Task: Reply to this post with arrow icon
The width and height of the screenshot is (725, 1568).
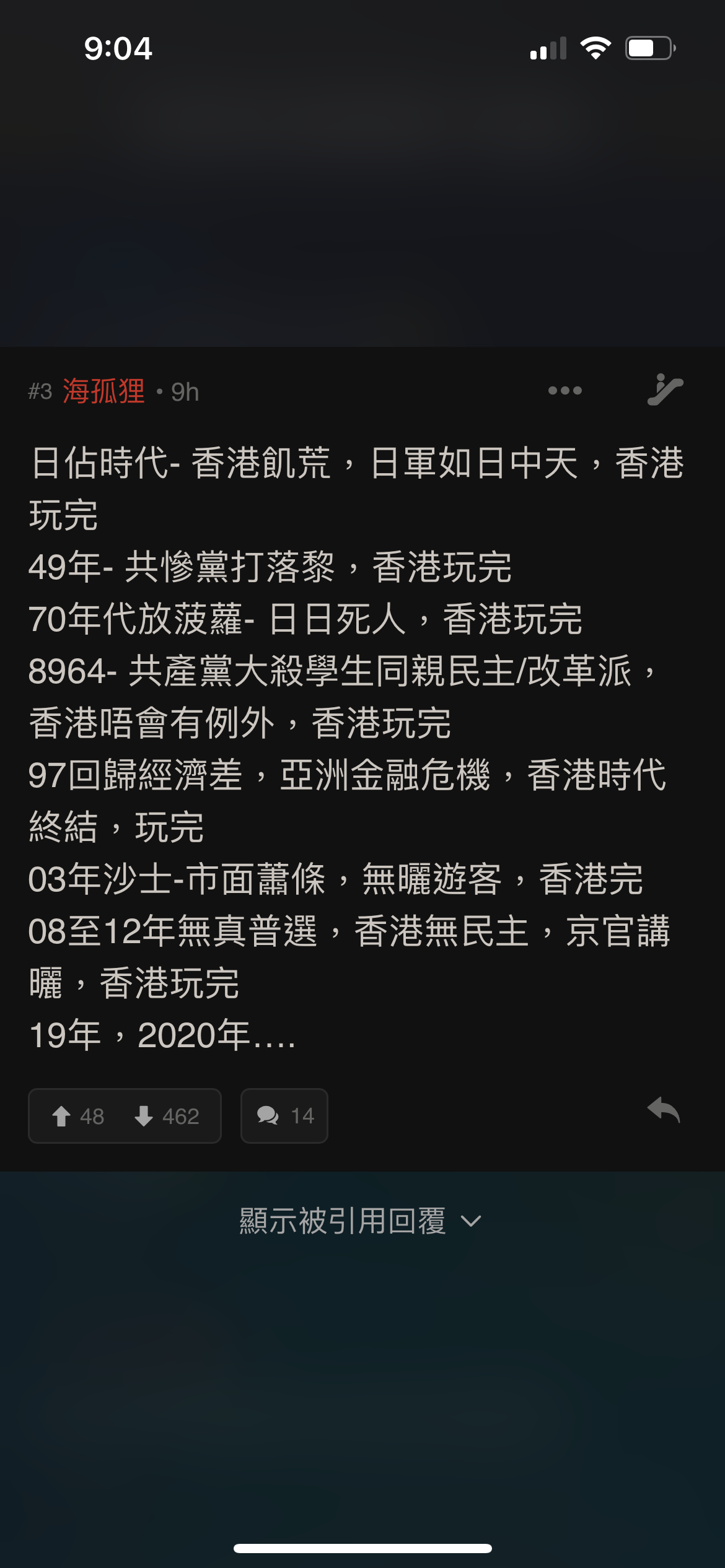Action: [x=664, y=1110]
